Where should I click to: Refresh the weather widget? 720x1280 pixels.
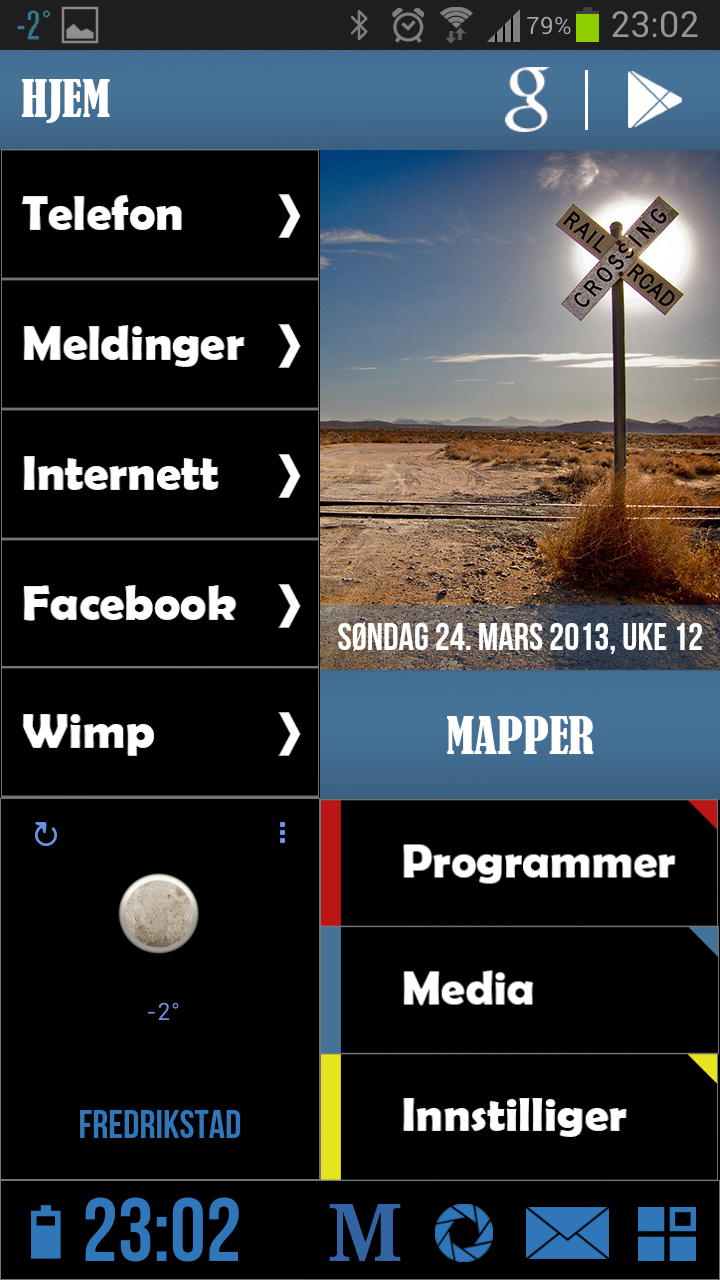pos(46,834)
